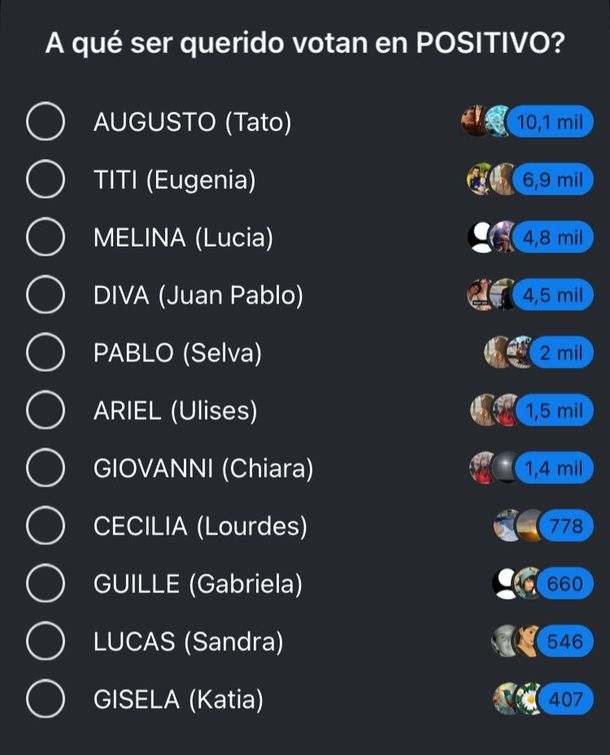
Task: See who voted MELINA via 4,8 mil
Action: pos(552,238)
